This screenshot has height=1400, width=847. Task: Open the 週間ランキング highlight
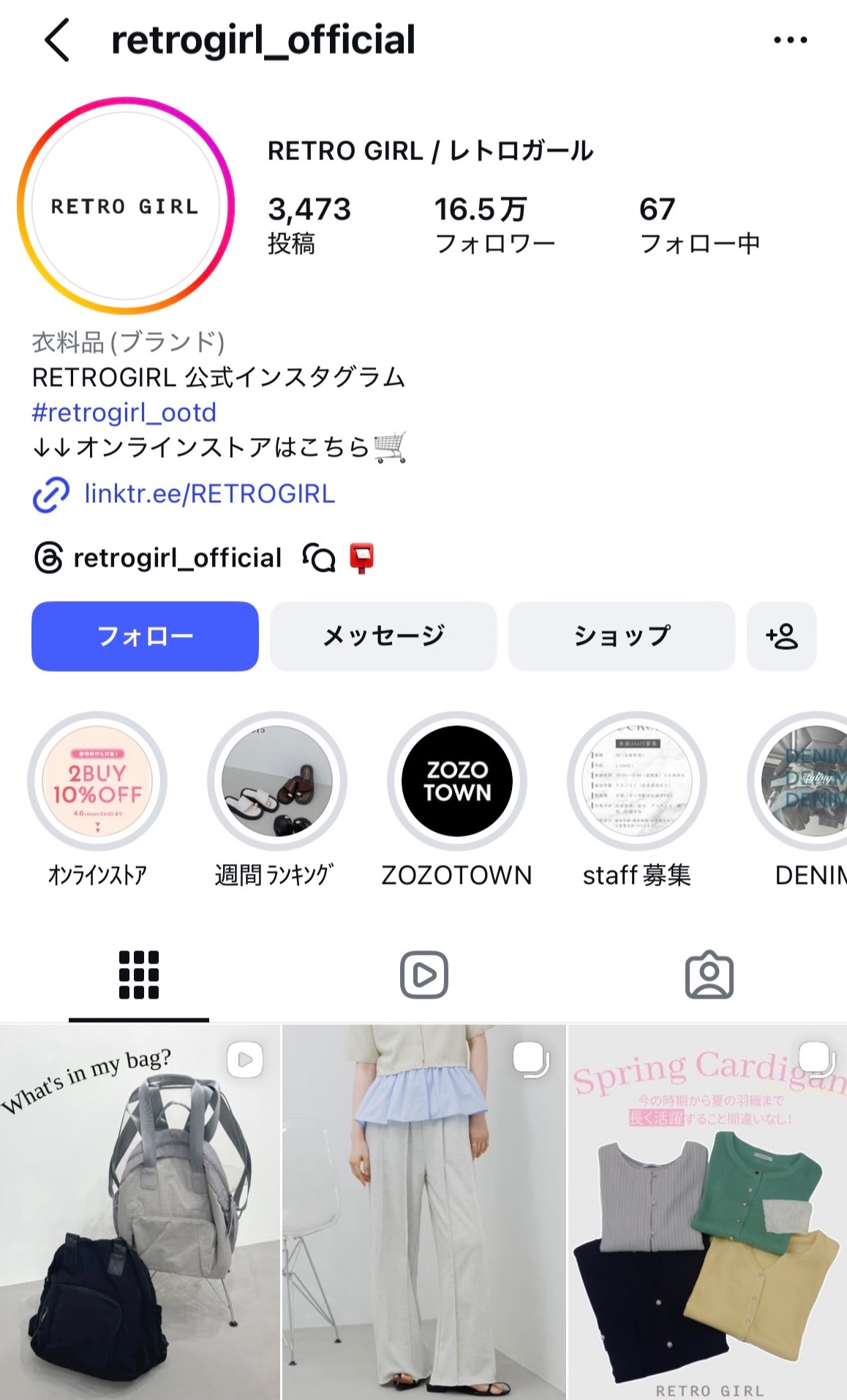pos(277,781)
